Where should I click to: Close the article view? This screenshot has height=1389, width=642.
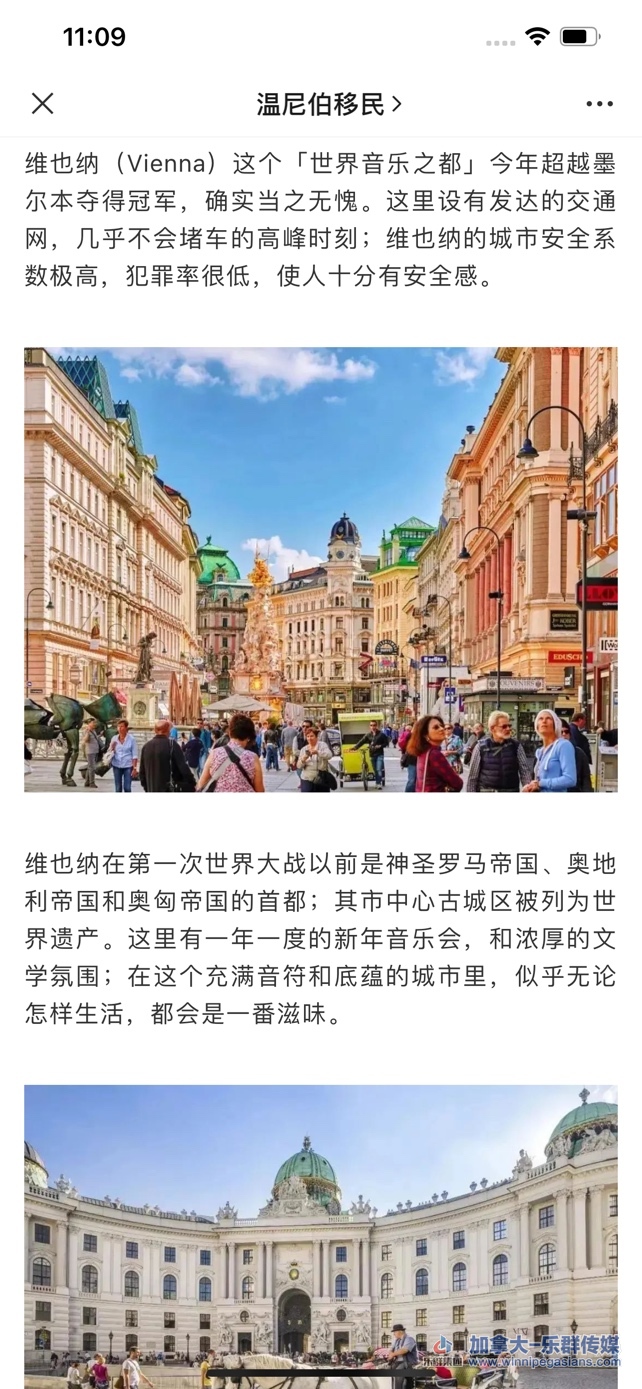pyautogui.click(x=42, y=103)
